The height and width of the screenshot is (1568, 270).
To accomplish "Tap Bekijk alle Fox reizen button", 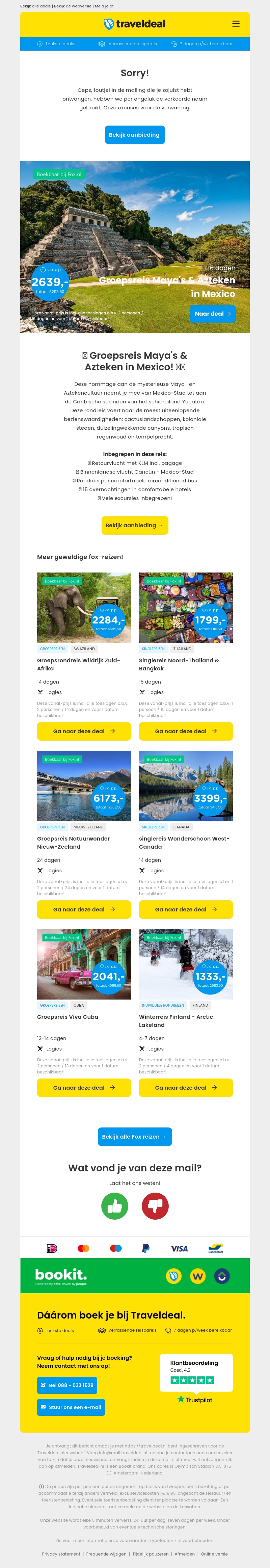I will 134,1137.
